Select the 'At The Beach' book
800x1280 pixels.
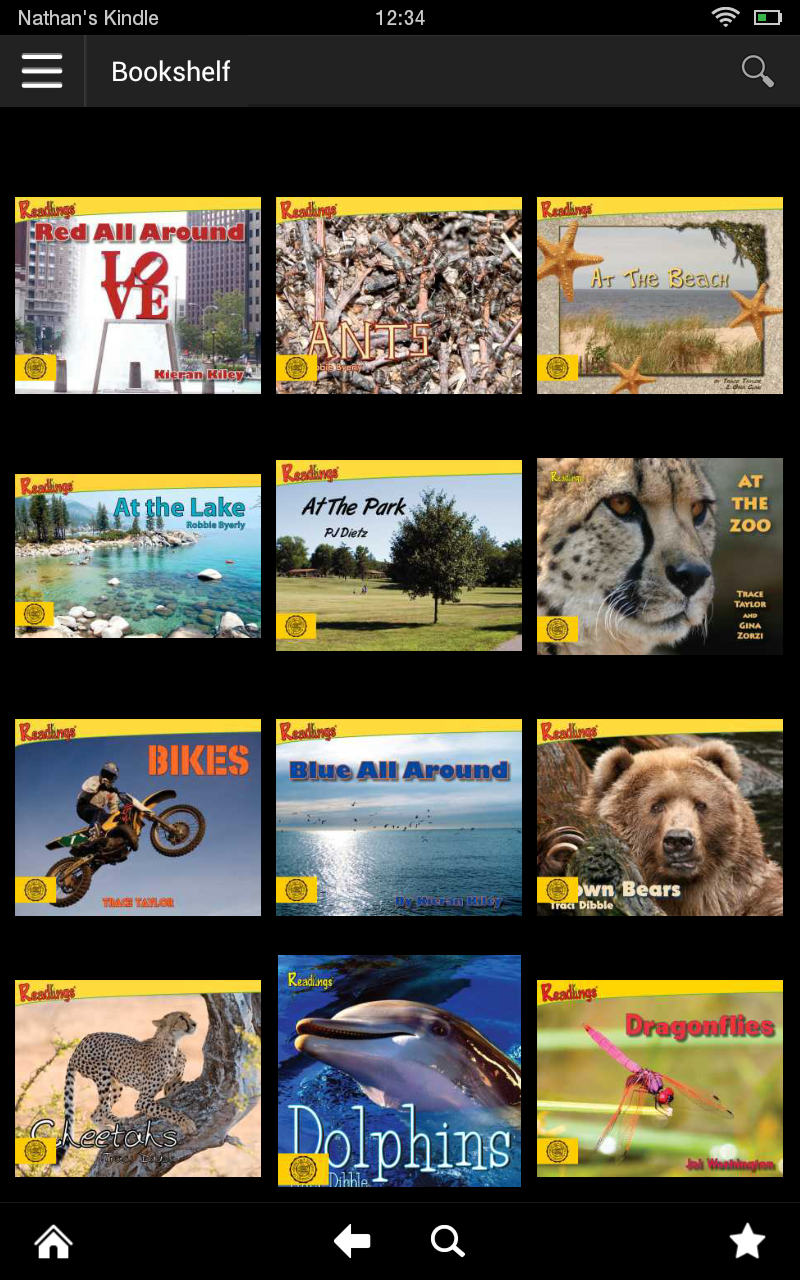660,295
